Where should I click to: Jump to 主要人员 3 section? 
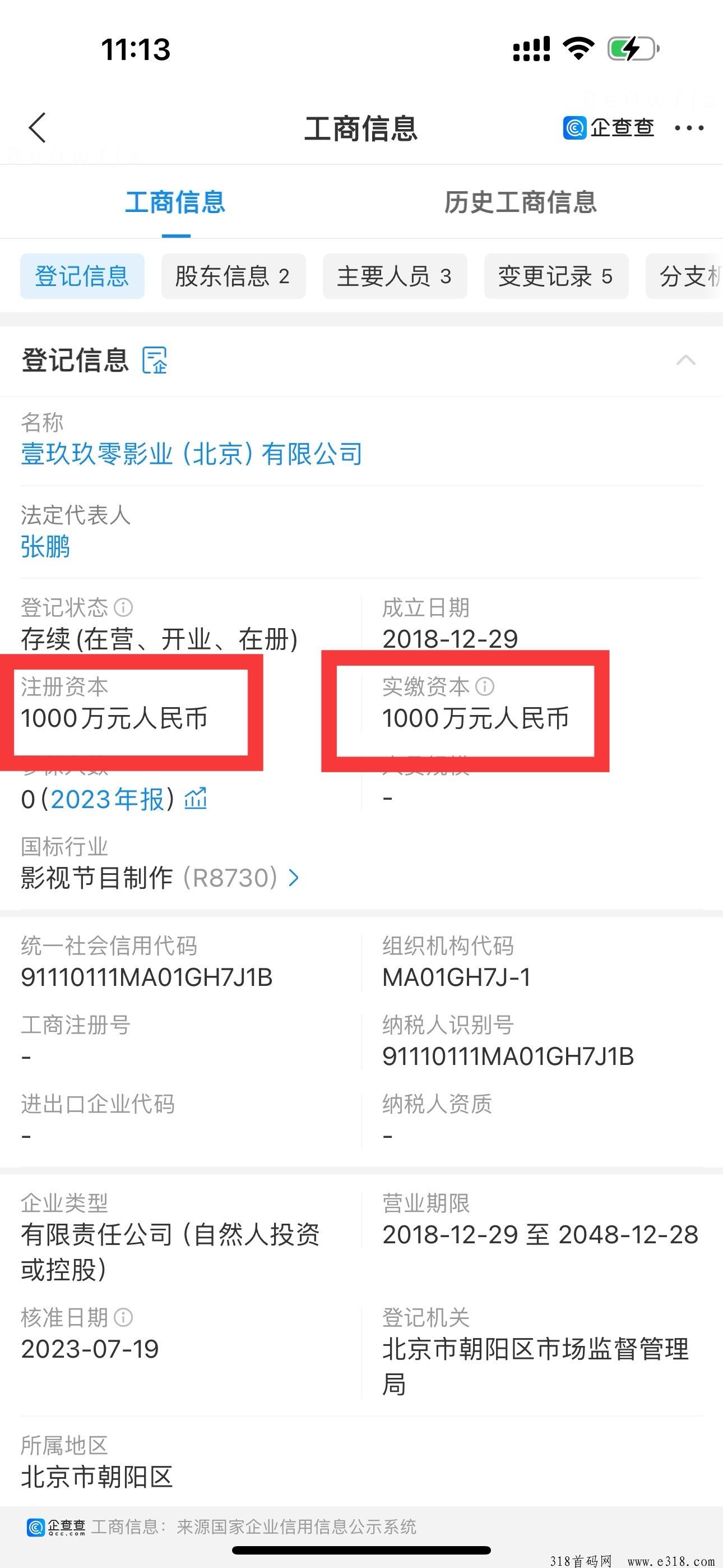tap(395, 276)
